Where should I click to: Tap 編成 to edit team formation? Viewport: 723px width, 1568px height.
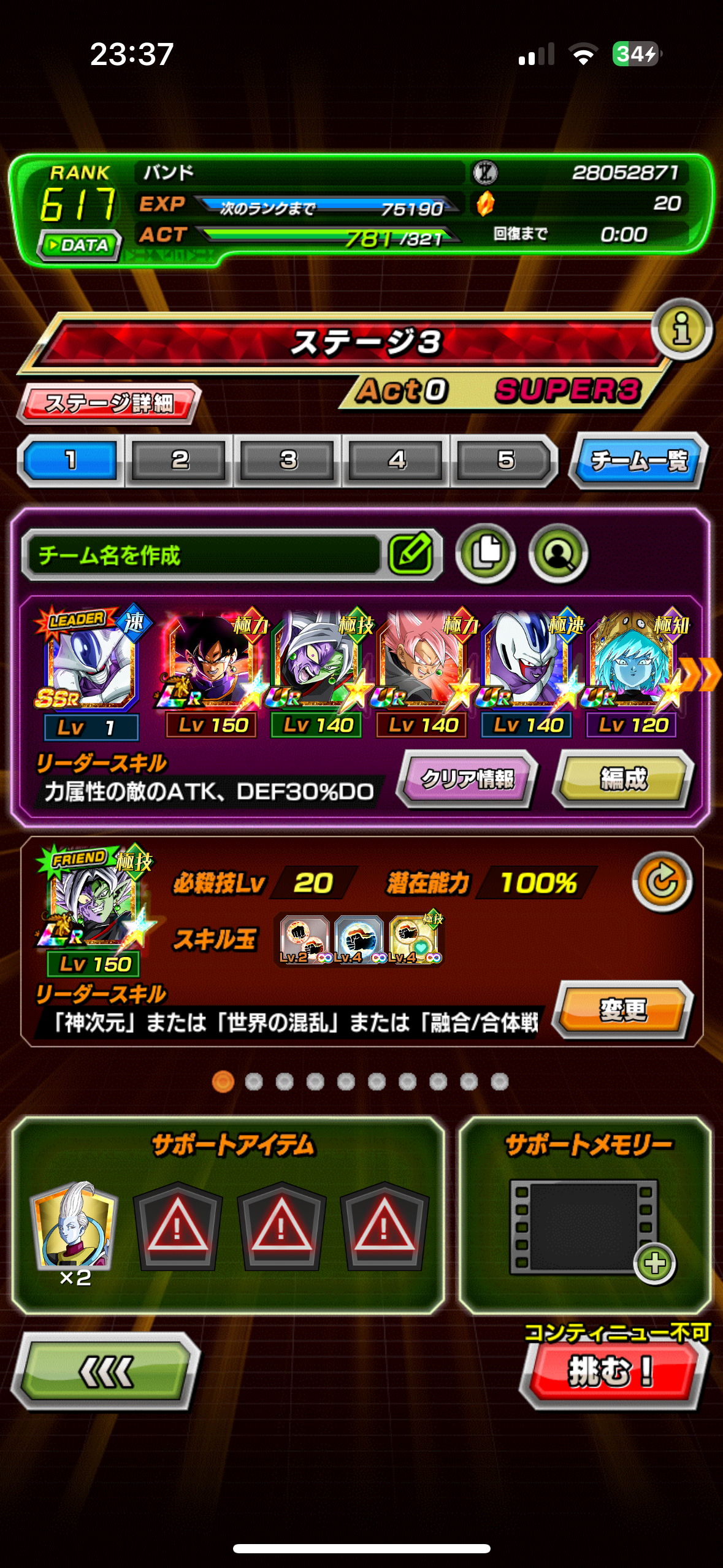pyautogui.click(x=623, y=778)
